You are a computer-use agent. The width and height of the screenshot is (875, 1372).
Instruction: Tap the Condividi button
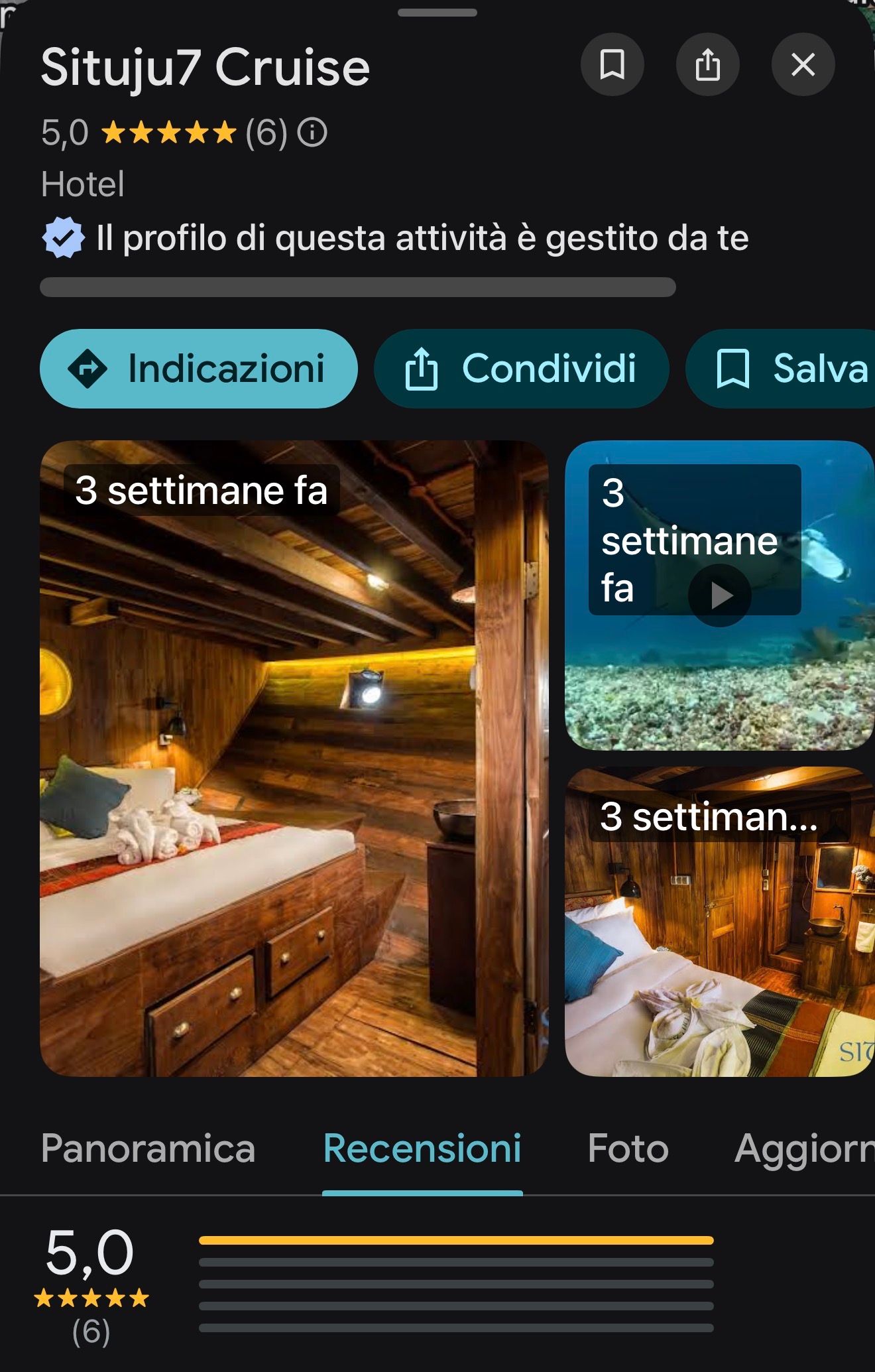[x=521, y=369]
